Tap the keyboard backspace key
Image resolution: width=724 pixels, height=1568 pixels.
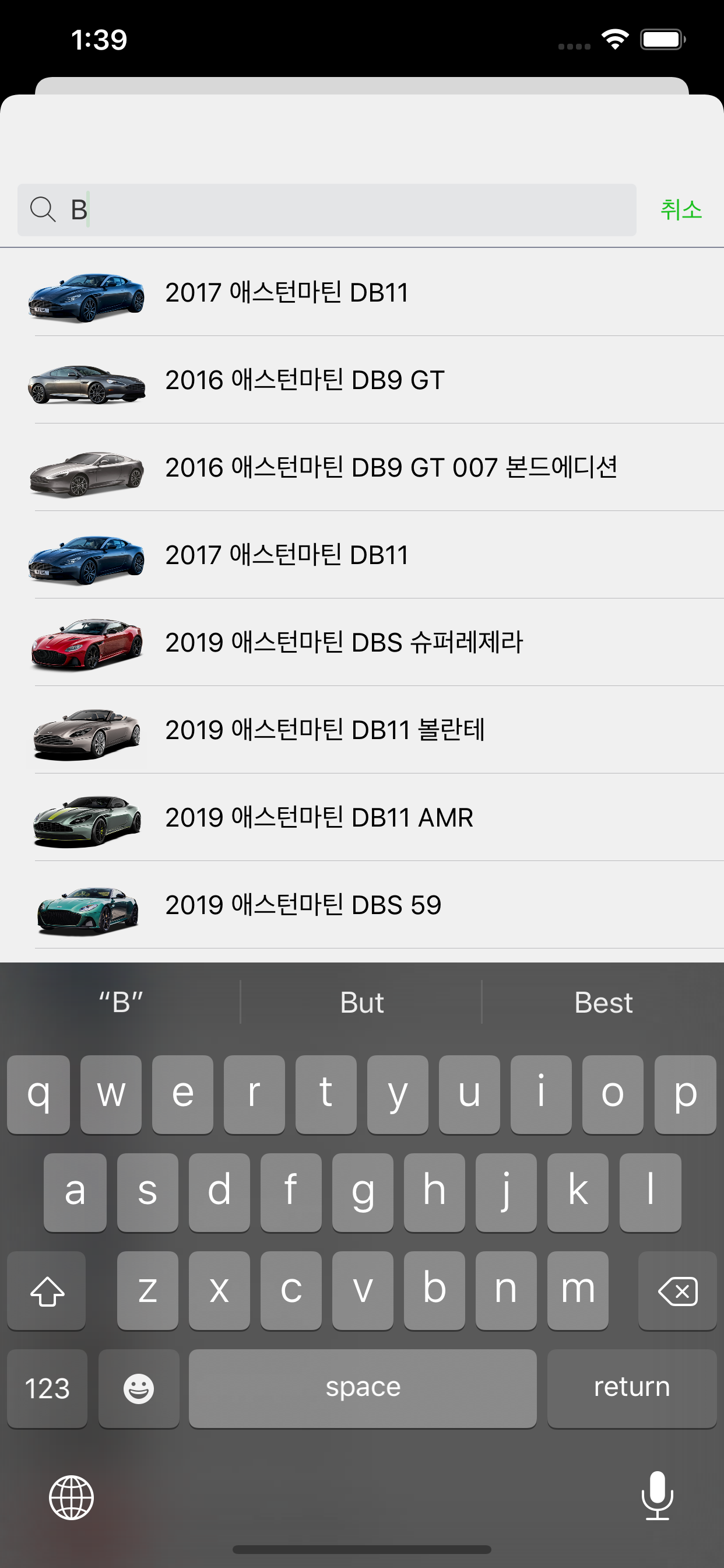[x=677, y=1290]
